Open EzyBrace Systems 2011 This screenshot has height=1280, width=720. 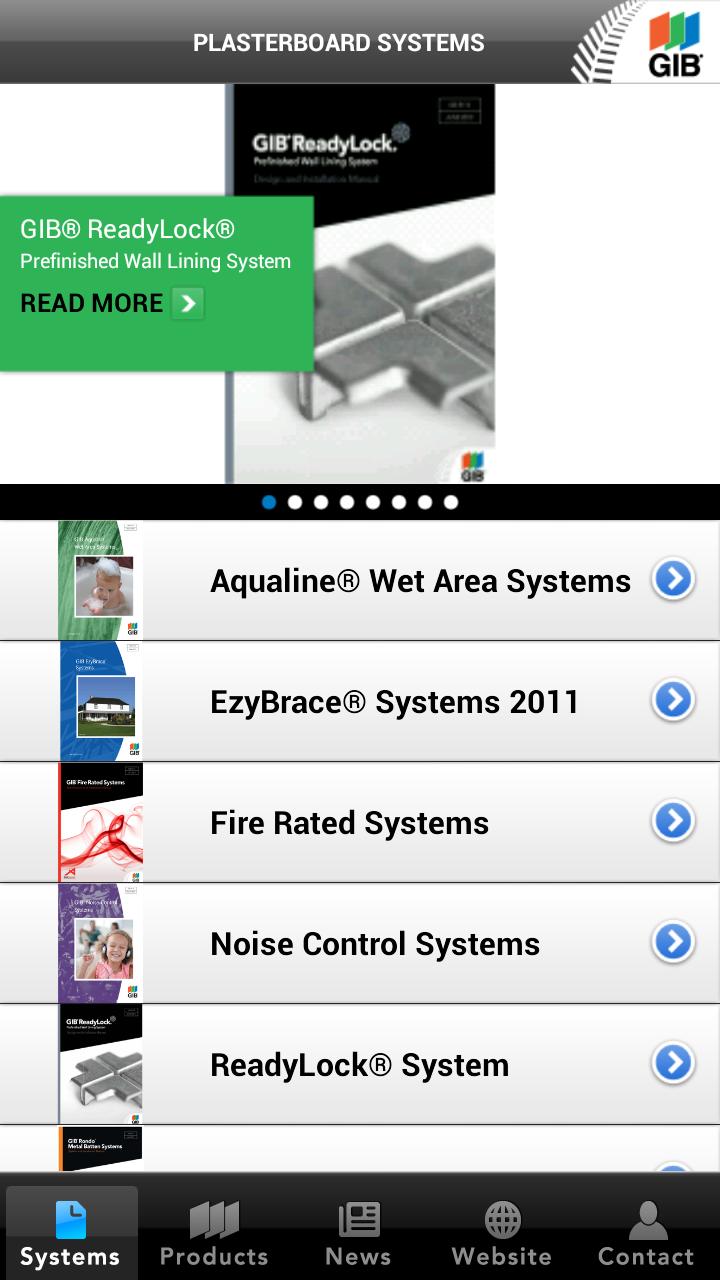395,702
